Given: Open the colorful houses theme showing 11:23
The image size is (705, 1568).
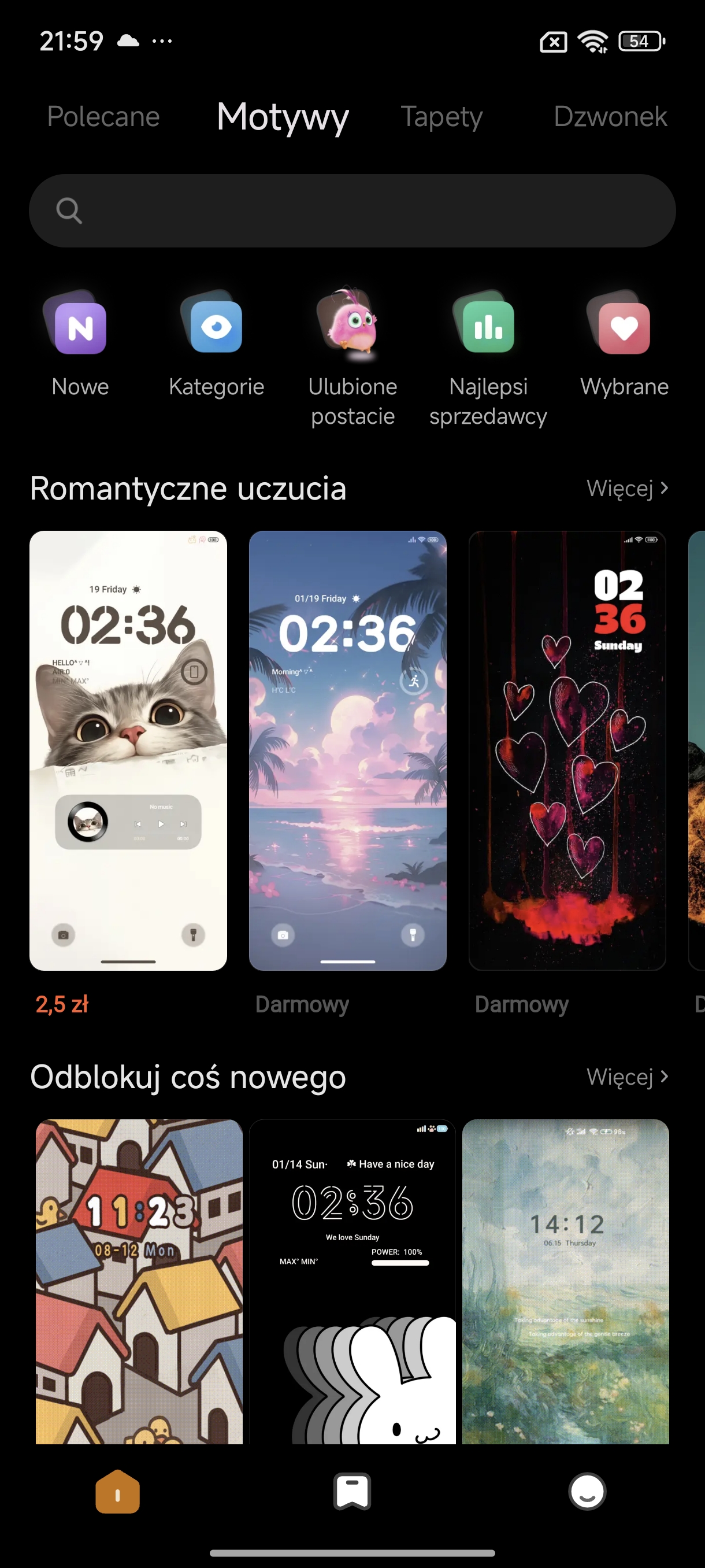Looking at the screenshot, I should pos(139,1281).
